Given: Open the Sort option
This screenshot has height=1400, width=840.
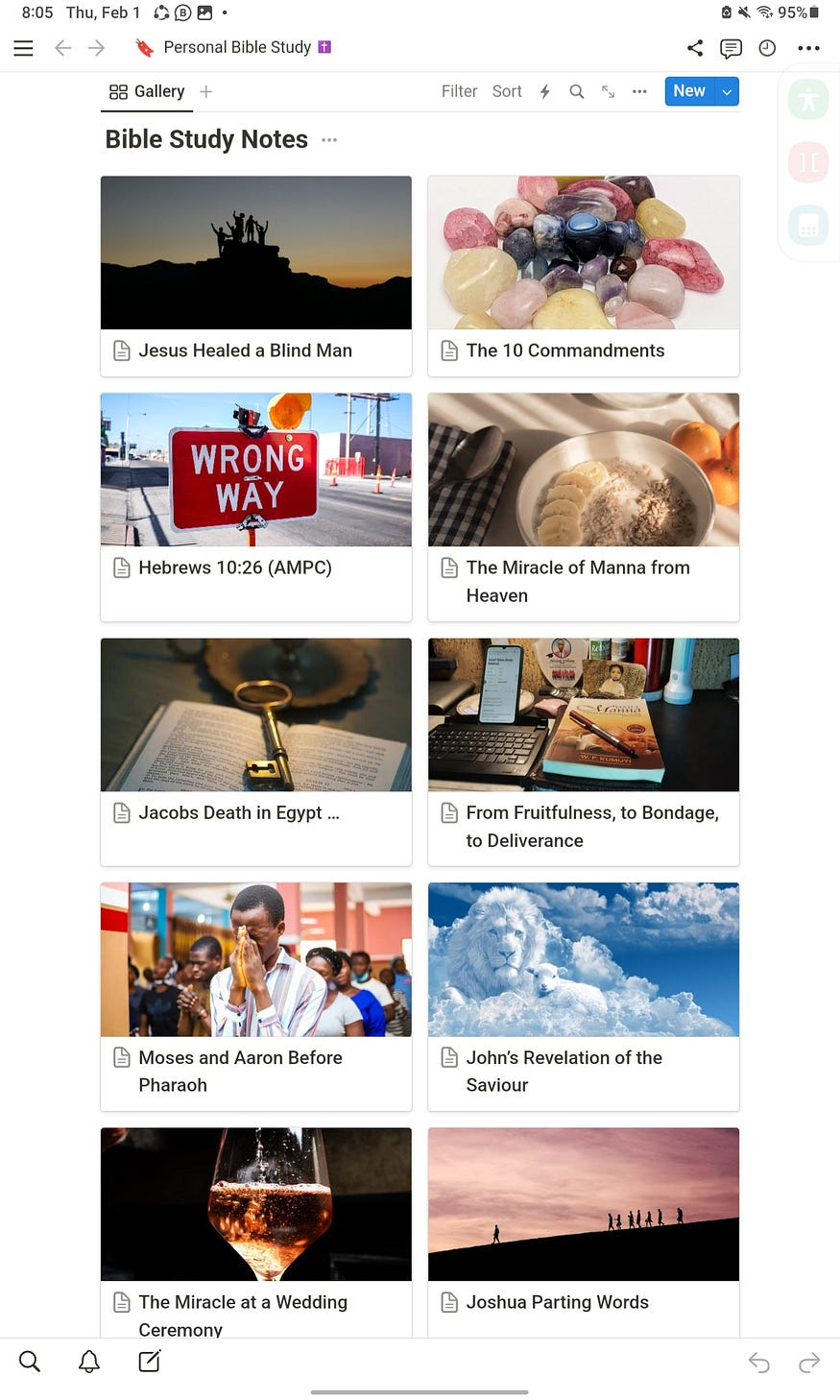Looking at the screenshot, I should [507, 91].
